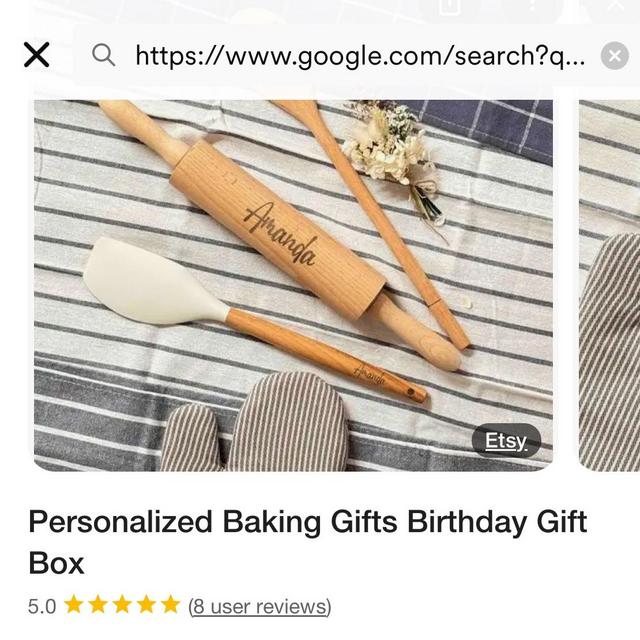Clear the address bar text
This screenshot has height=640, width=640.
615,55
